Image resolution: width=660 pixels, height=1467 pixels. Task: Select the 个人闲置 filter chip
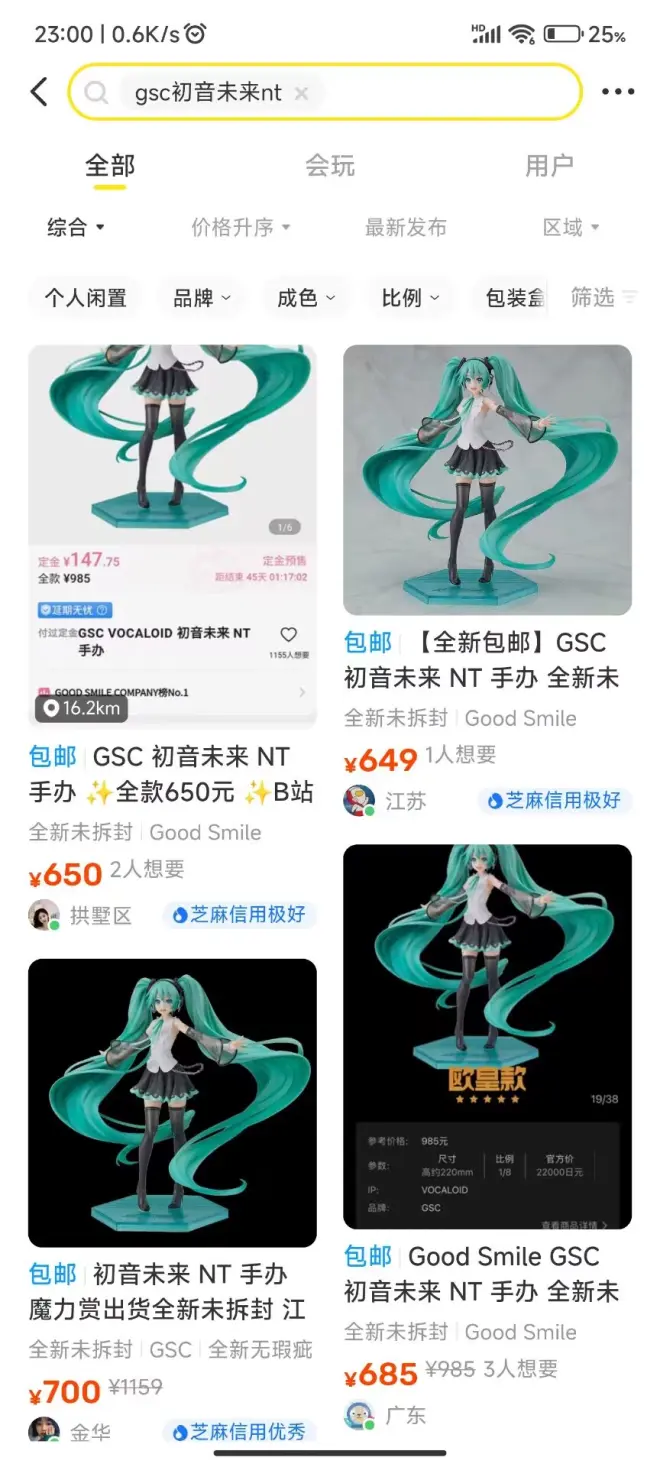click(85, 298)
